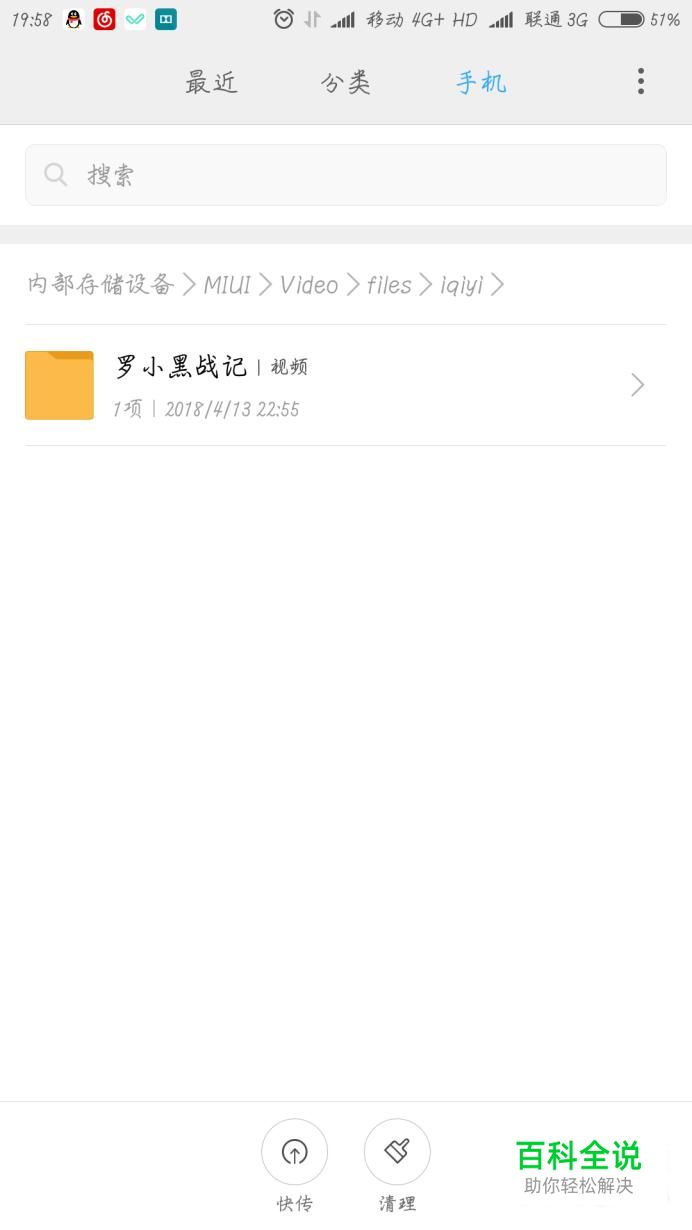Open 快传 quick transfer
The width and height of the screenshot is (692, 1230).
tap(295, 1166)
